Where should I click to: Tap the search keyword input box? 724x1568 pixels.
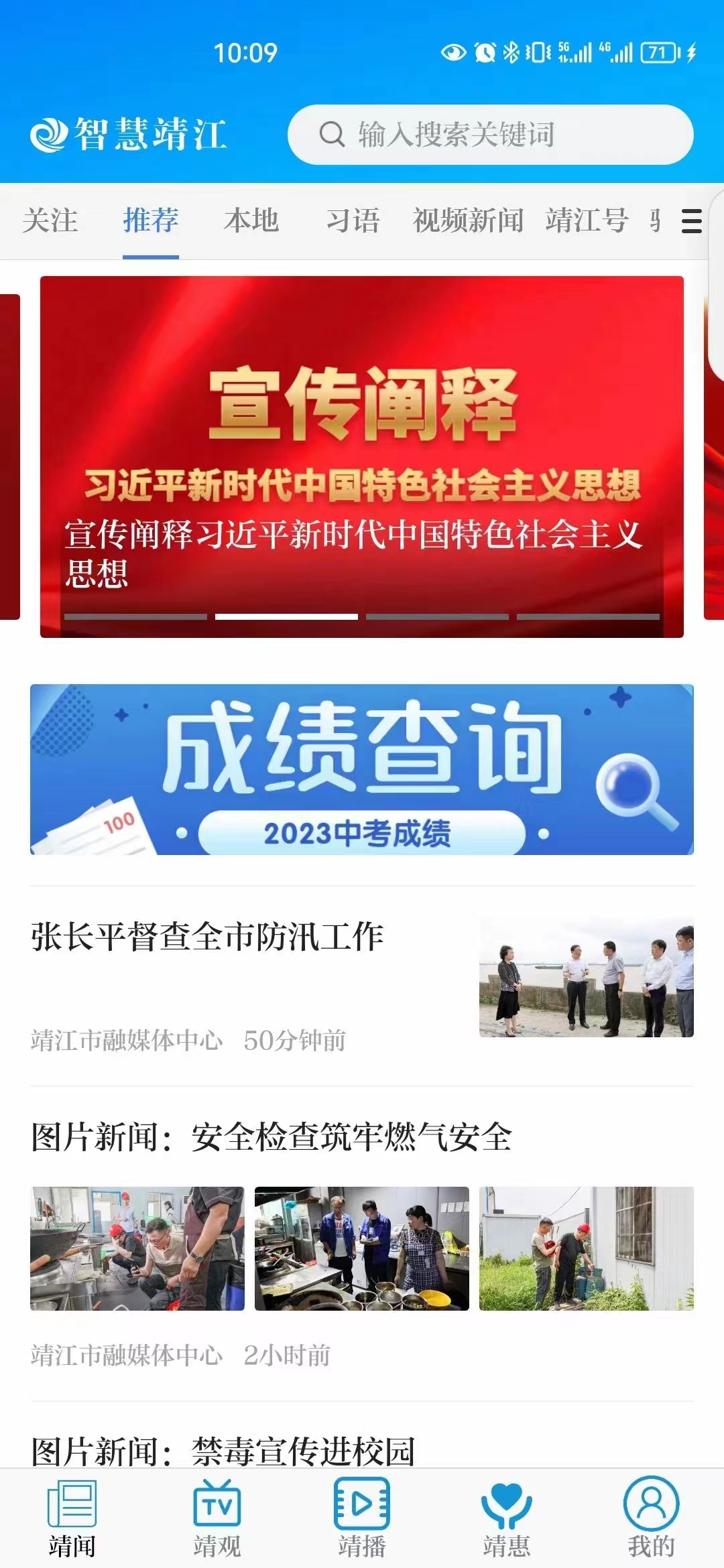click(x=489, y=135)
